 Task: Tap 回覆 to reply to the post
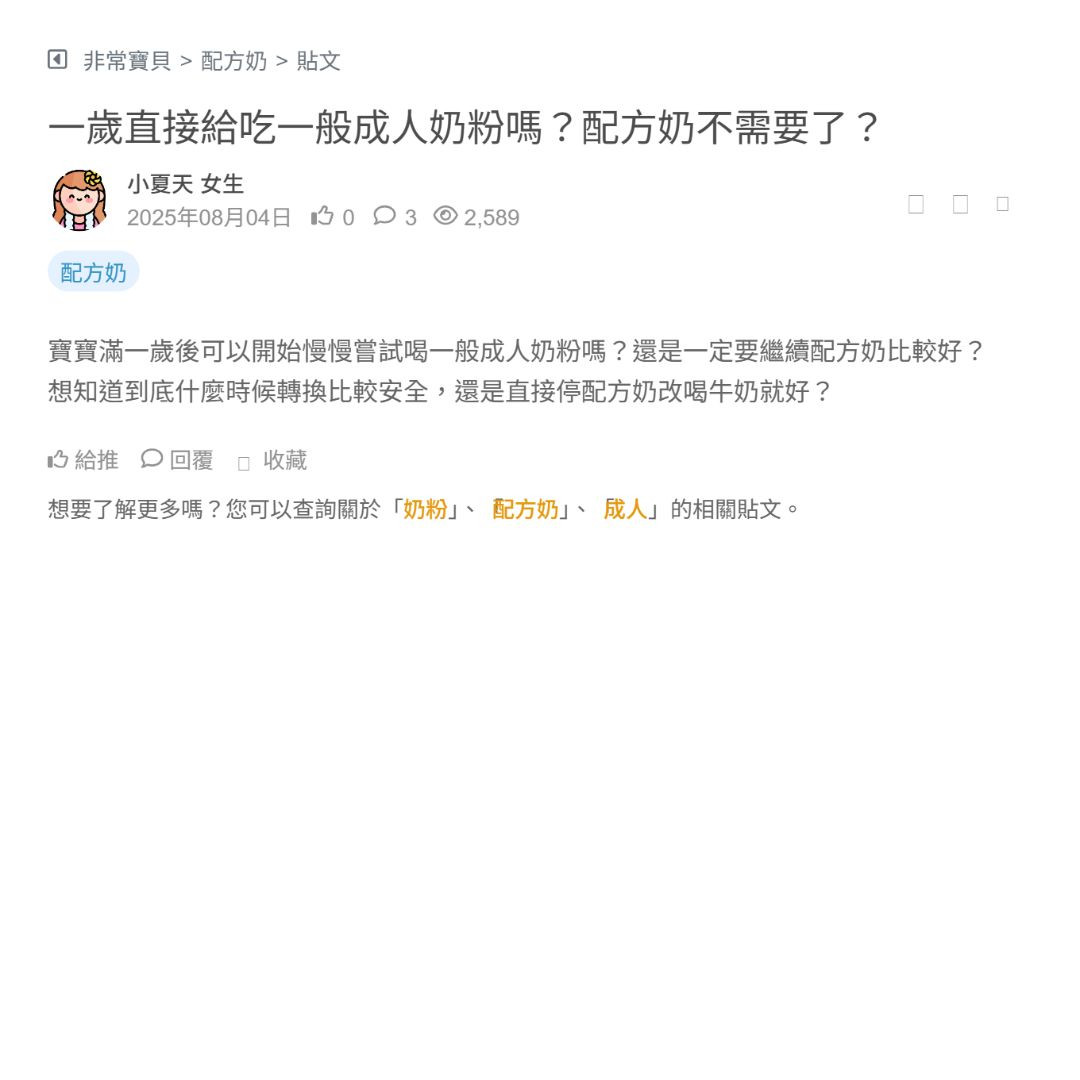178,460
